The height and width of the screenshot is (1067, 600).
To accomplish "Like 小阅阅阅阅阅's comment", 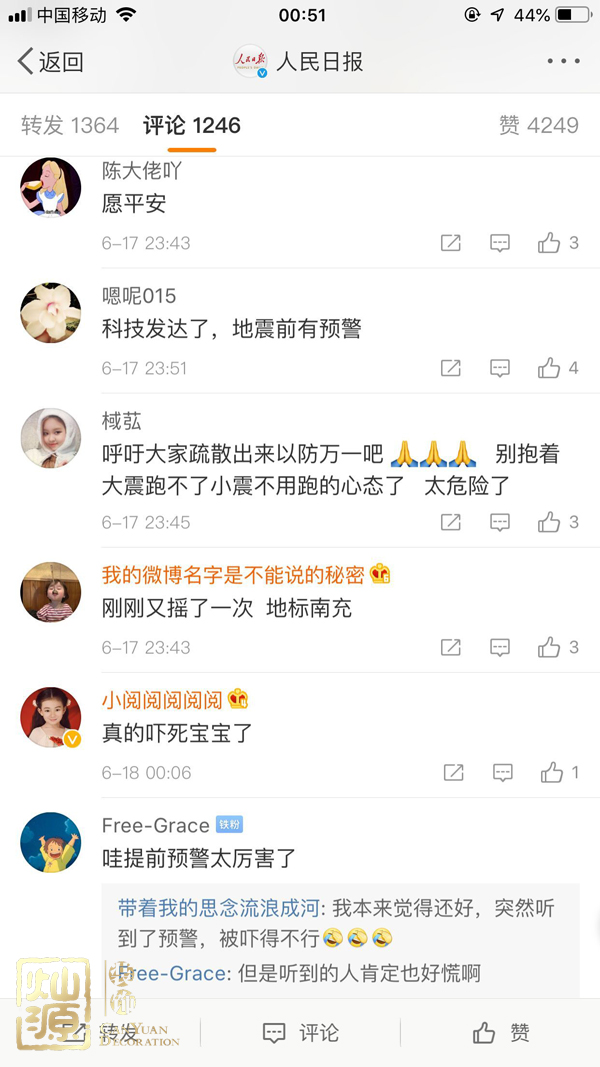I will pos(552,772).
